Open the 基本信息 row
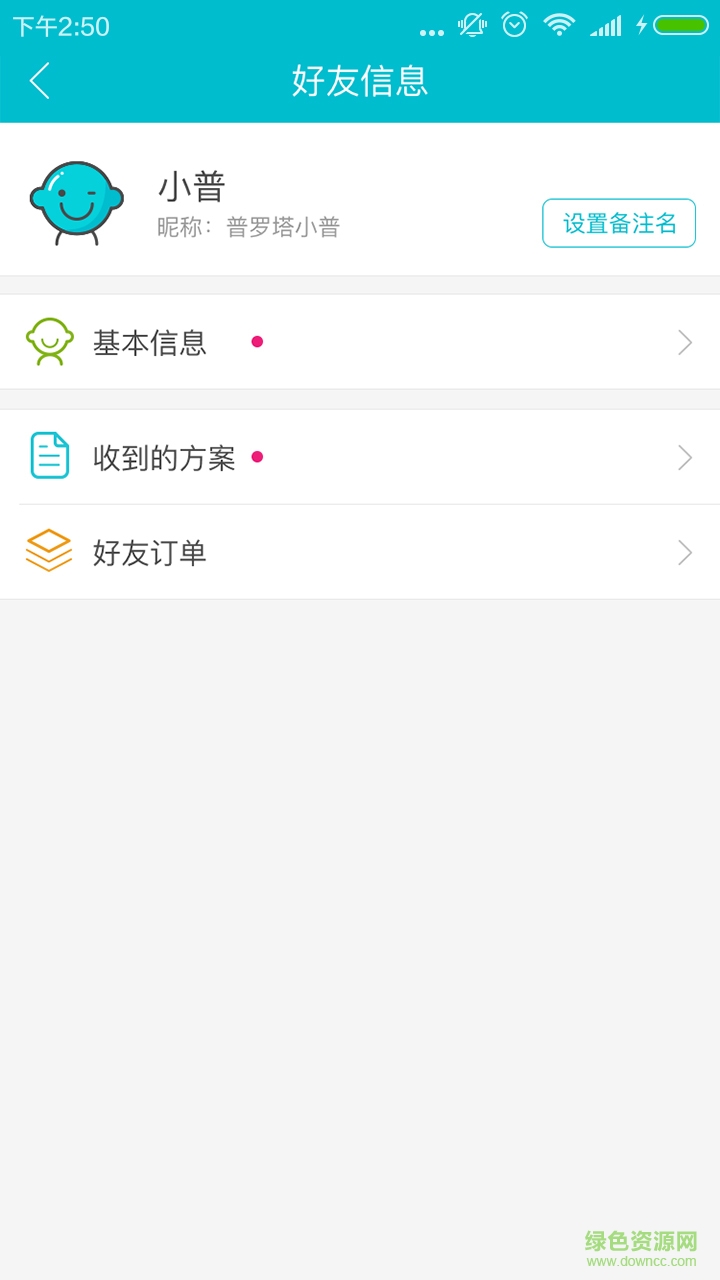This screenshot has width=720, height=1280. [360, 342]
